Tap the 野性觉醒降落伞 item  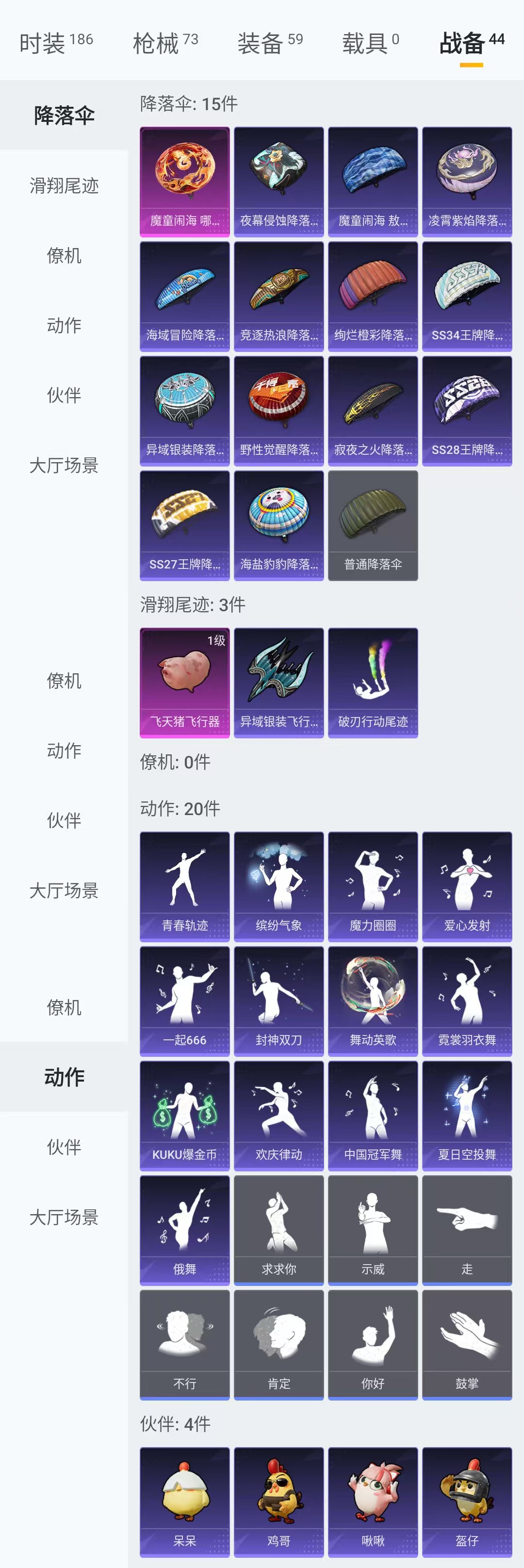(x=278, y=410)
